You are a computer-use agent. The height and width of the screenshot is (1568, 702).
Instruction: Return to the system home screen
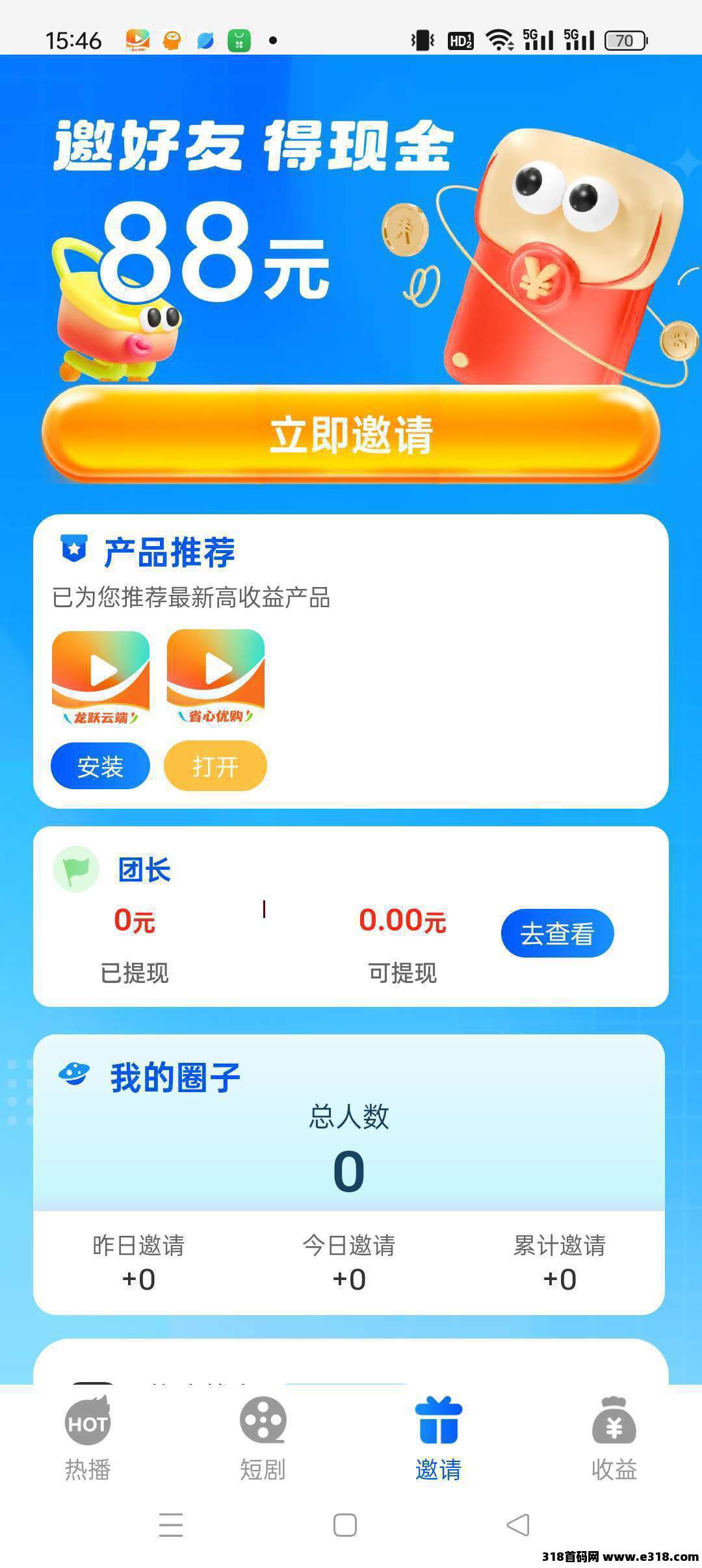[344, 1525]
